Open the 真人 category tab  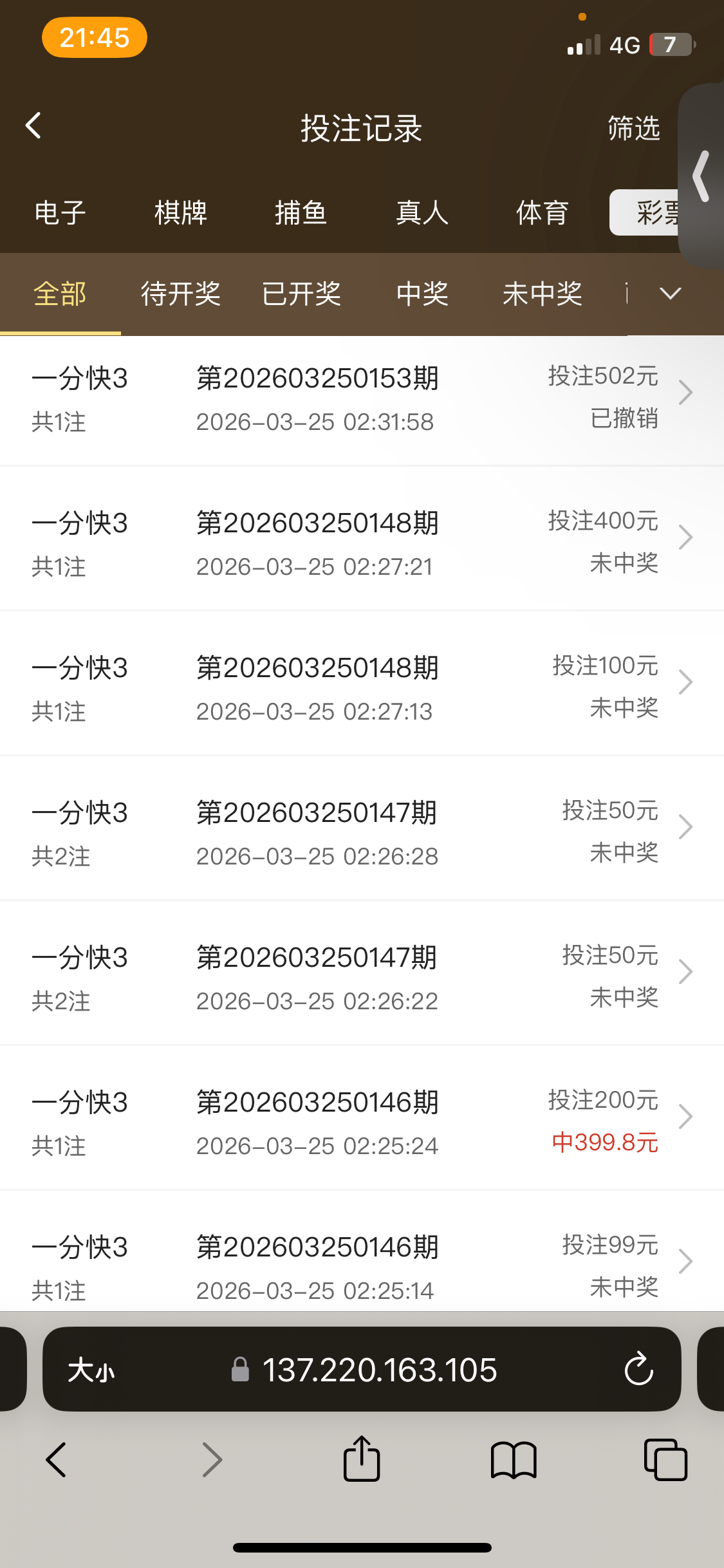point(422,213)
